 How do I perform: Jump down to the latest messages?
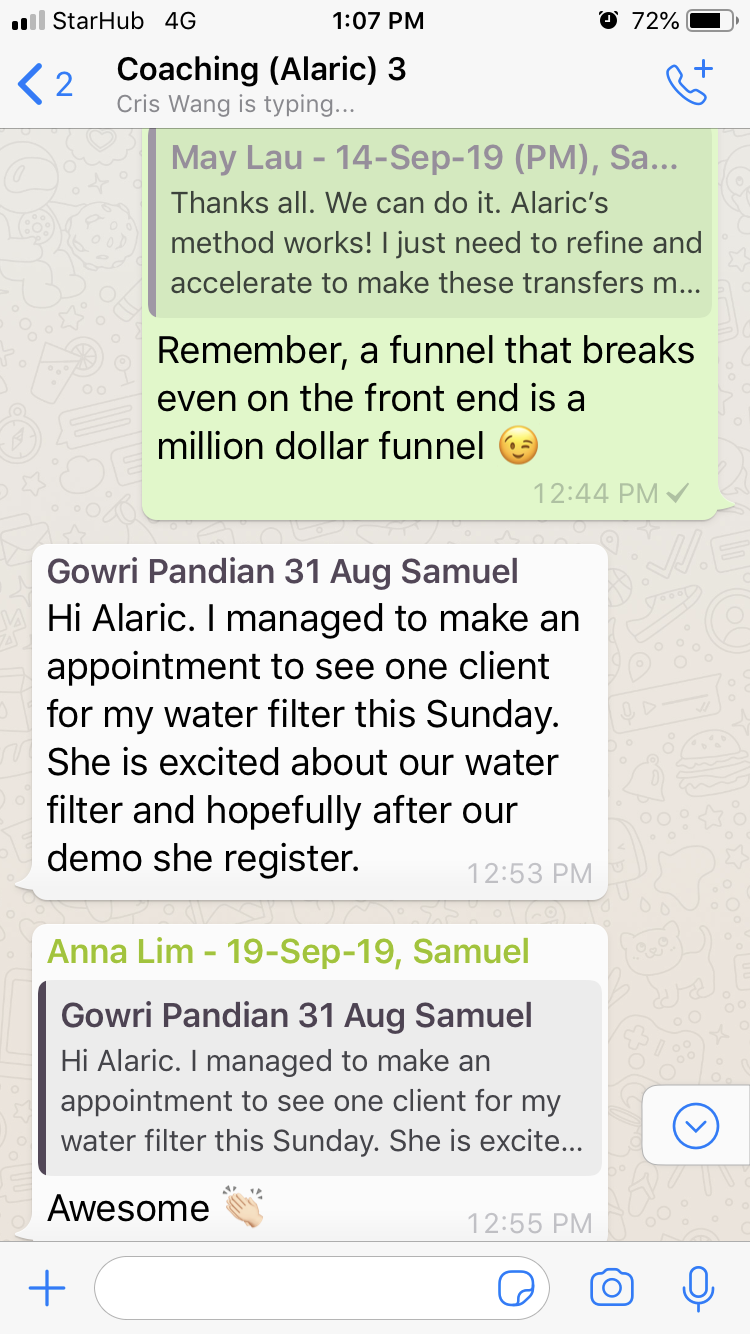click(695, 1127)
